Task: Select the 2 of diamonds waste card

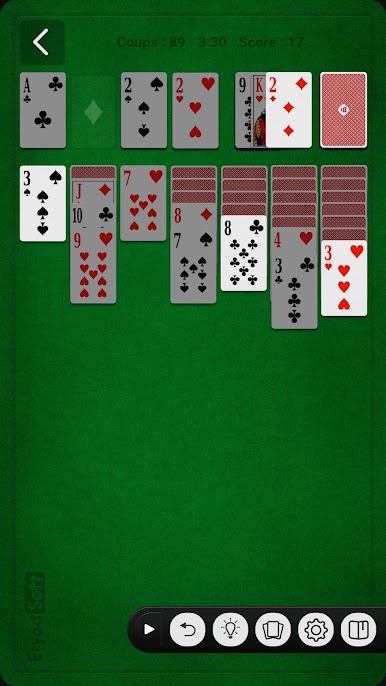Action: pyautogui.click(x=289, y=110)
